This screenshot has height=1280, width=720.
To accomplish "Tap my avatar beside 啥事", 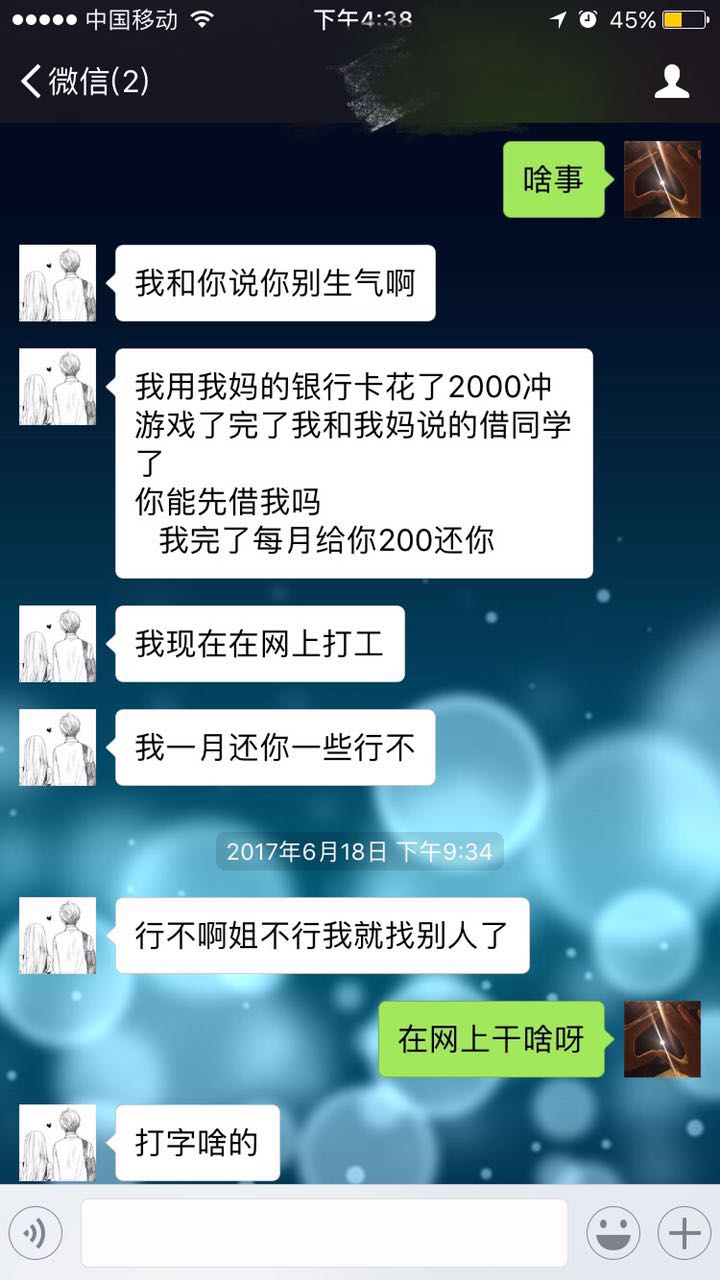I will 662,179.
